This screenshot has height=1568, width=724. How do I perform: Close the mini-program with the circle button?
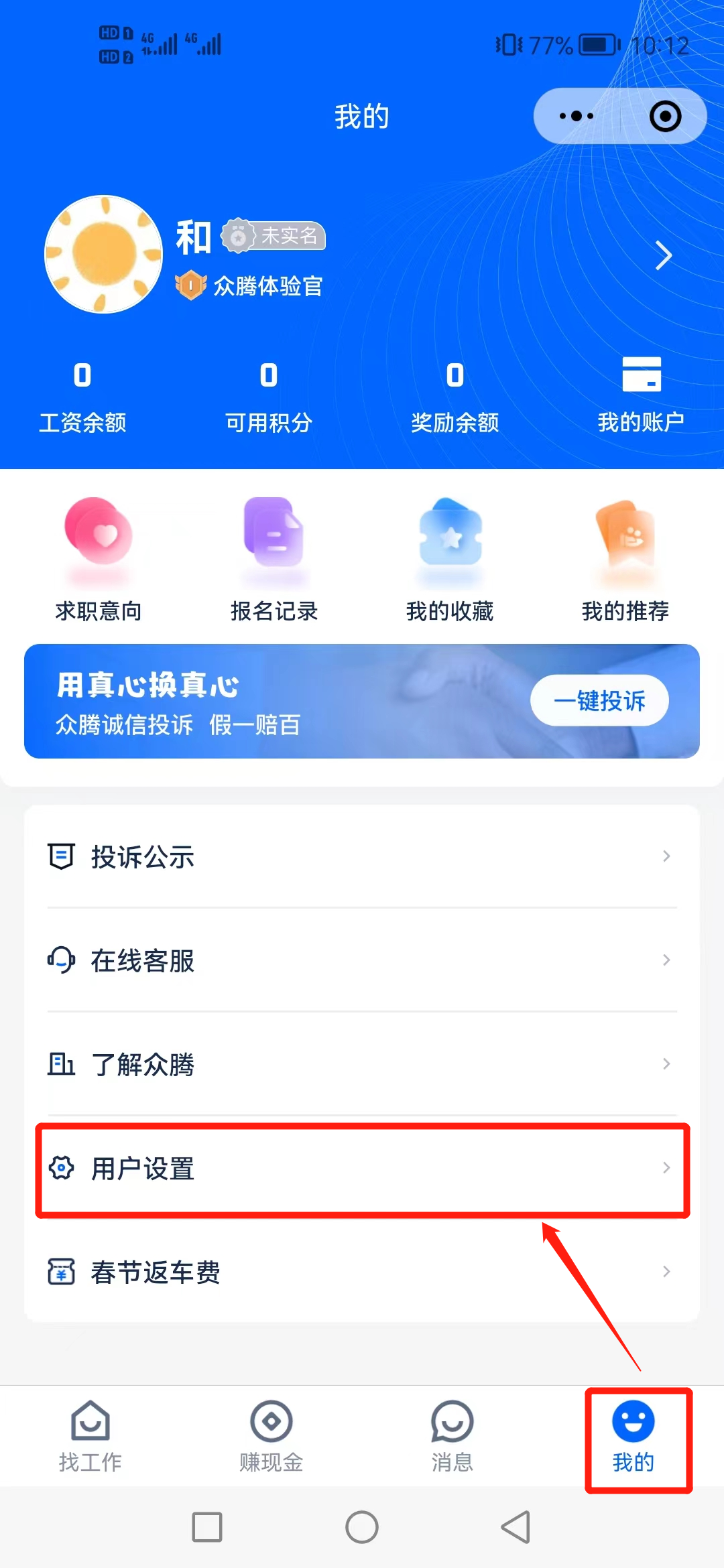tap(665, 116)
